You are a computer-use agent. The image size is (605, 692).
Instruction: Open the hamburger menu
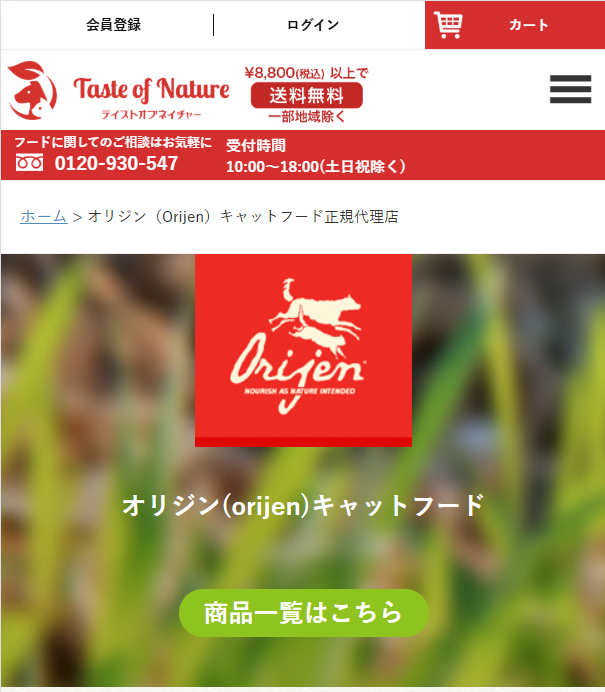[570, 89]
